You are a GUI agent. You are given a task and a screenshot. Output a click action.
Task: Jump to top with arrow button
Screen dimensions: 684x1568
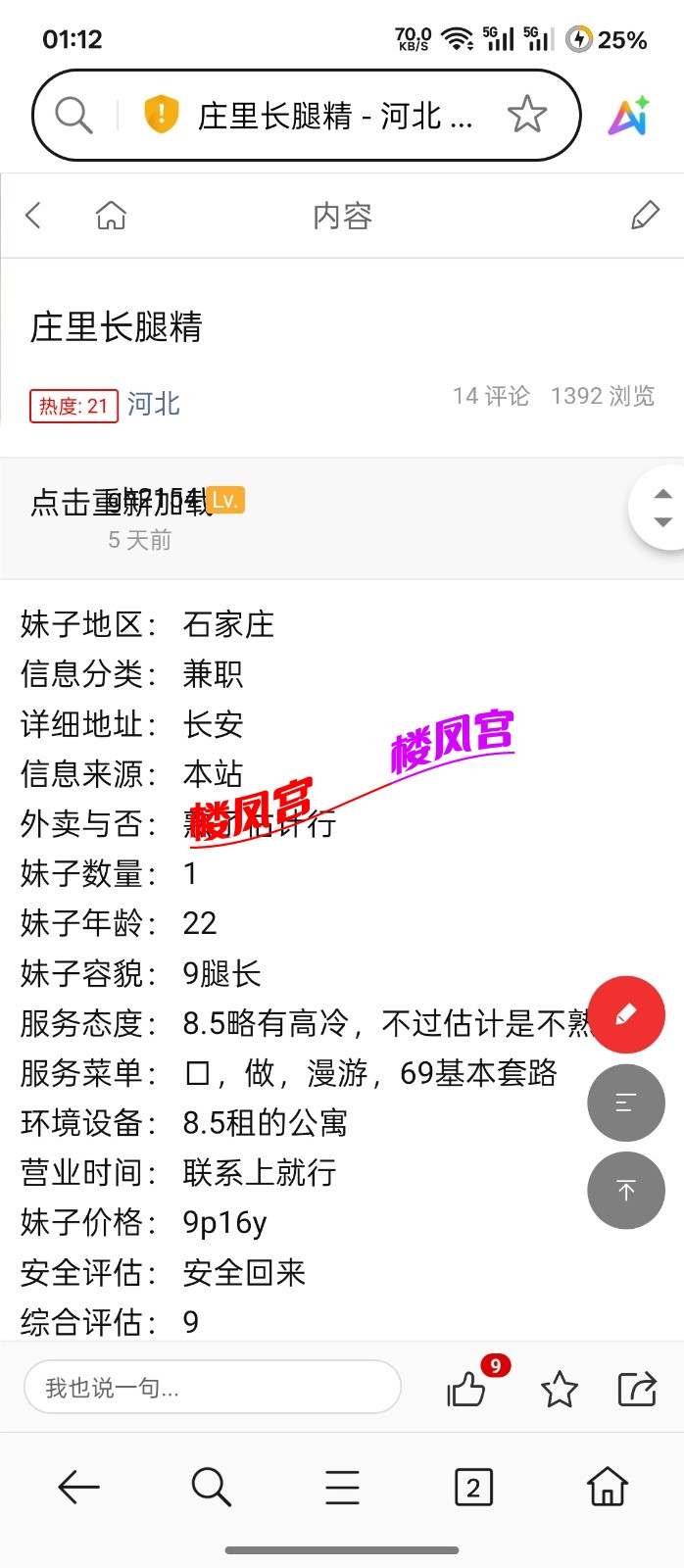[626, 1190]
